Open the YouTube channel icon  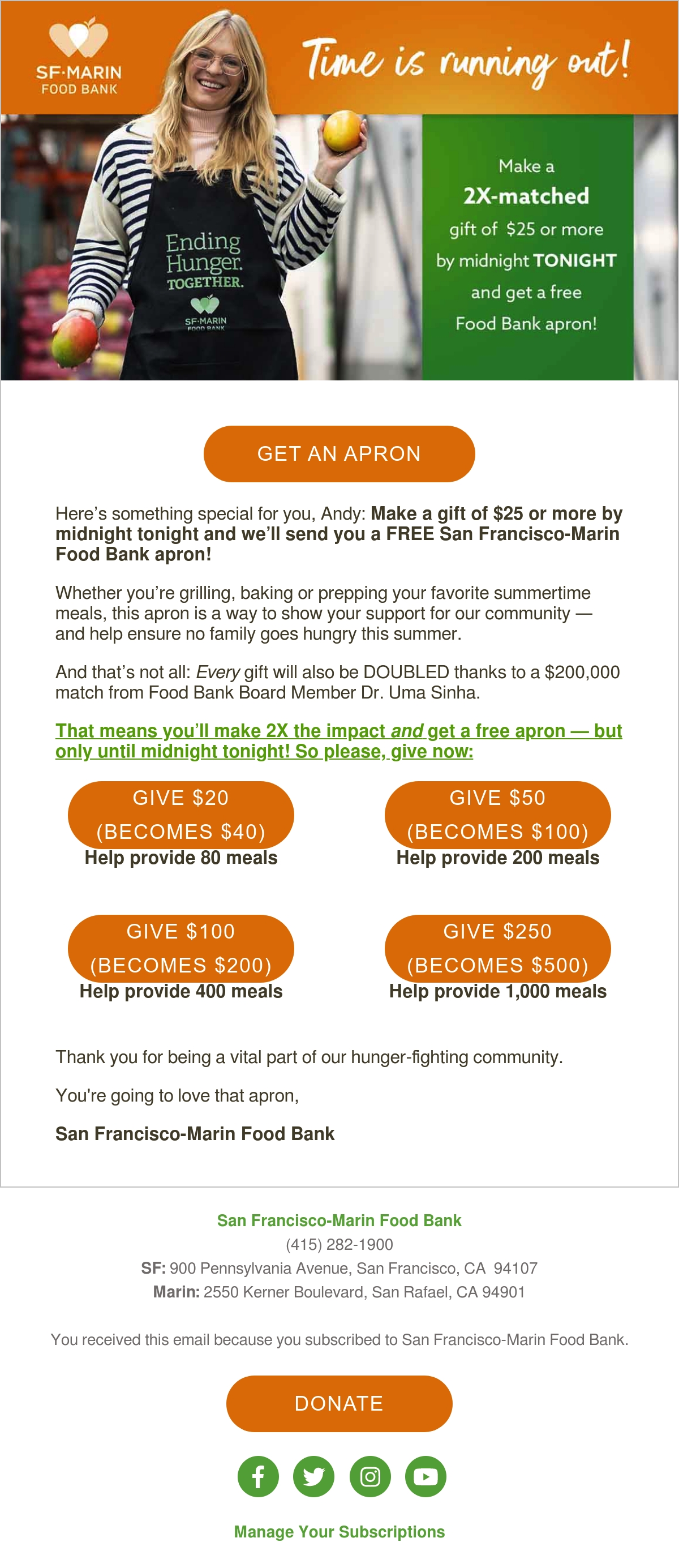coord(426,1476)
